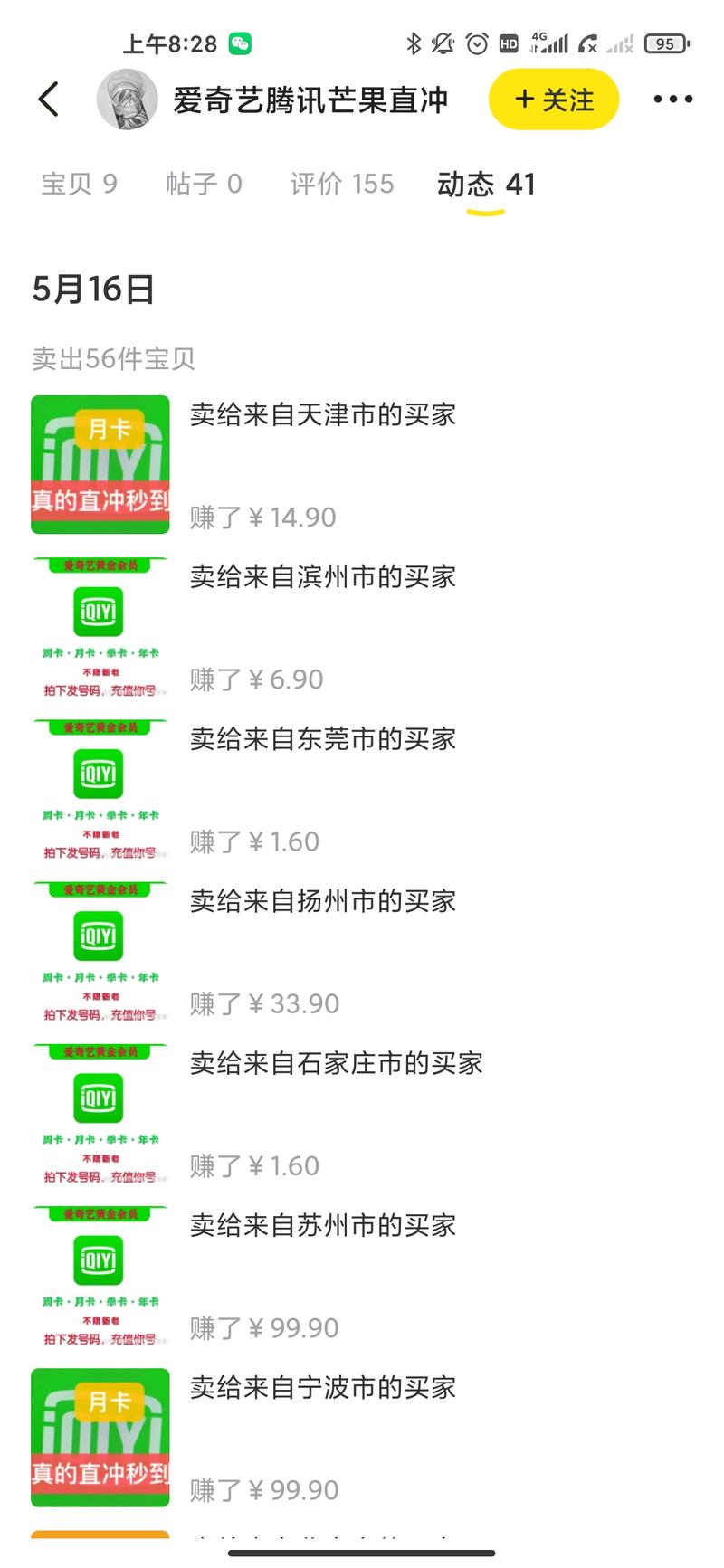View the 动态 41 tab
Image resolution: width=724 pixels, height=1568 pixels.
click(484, 184)
